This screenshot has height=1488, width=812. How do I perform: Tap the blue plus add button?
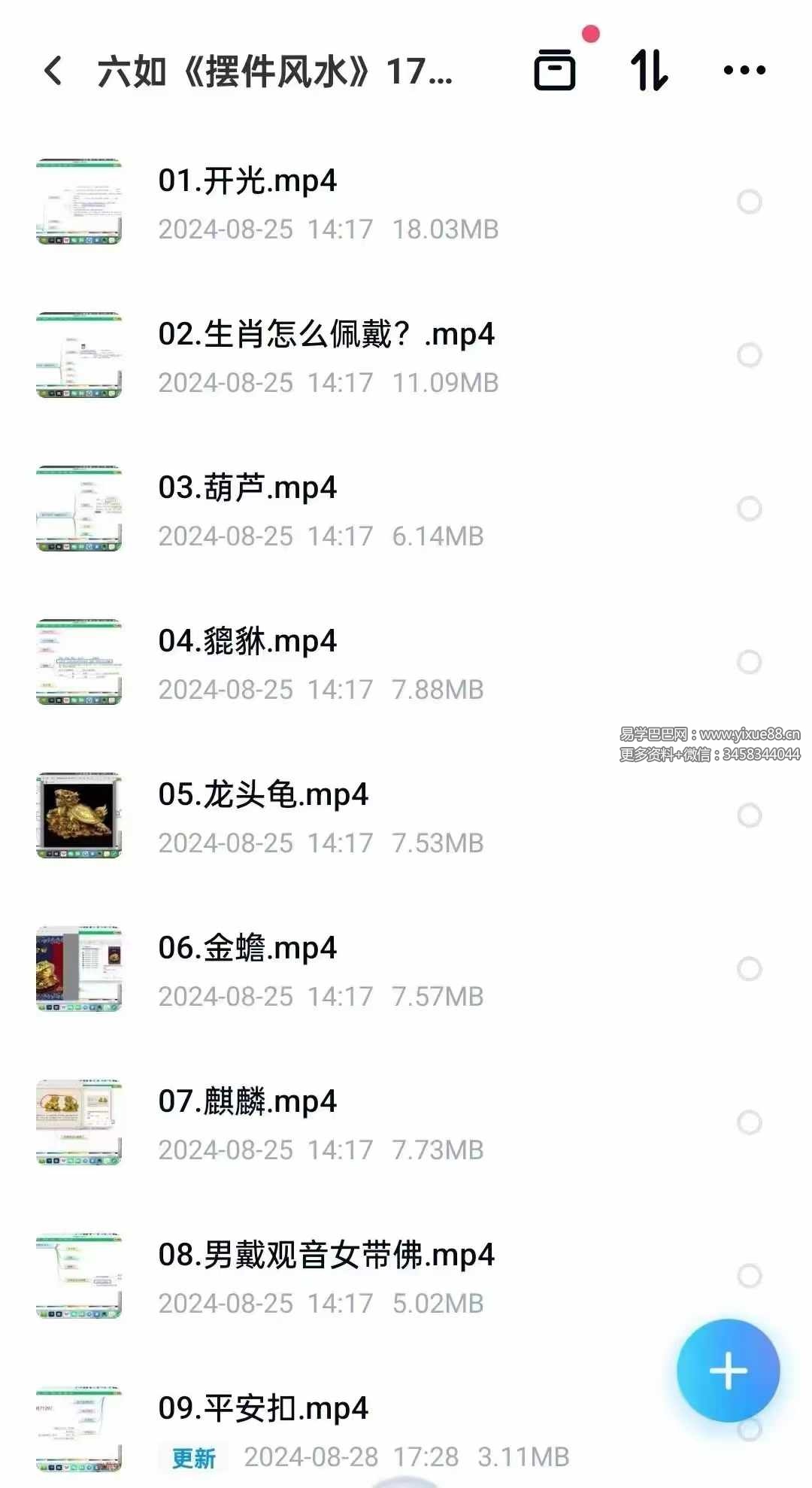click(728, 1371)
